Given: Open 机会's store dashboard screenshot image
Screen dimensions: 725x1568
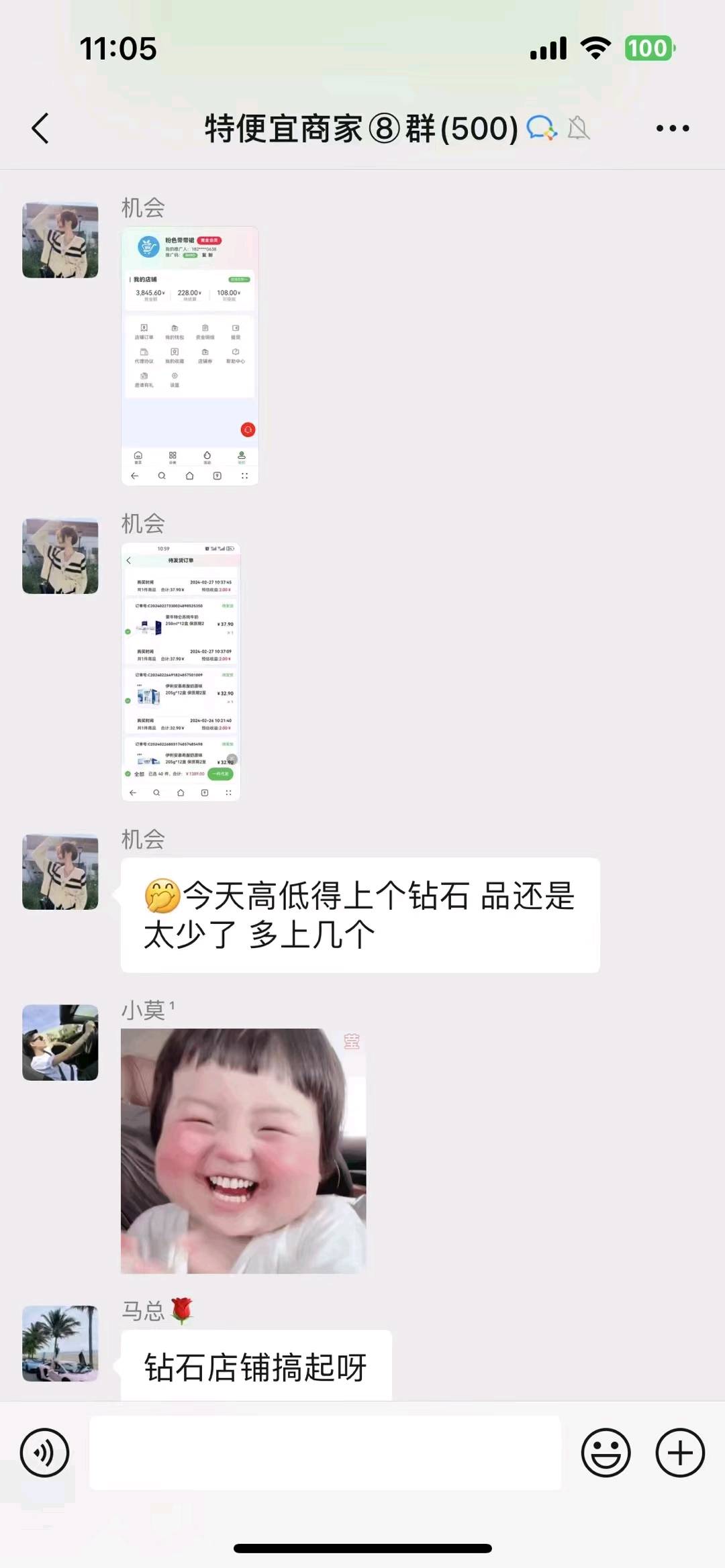Looking at the screenshot, I should point(189,356).
